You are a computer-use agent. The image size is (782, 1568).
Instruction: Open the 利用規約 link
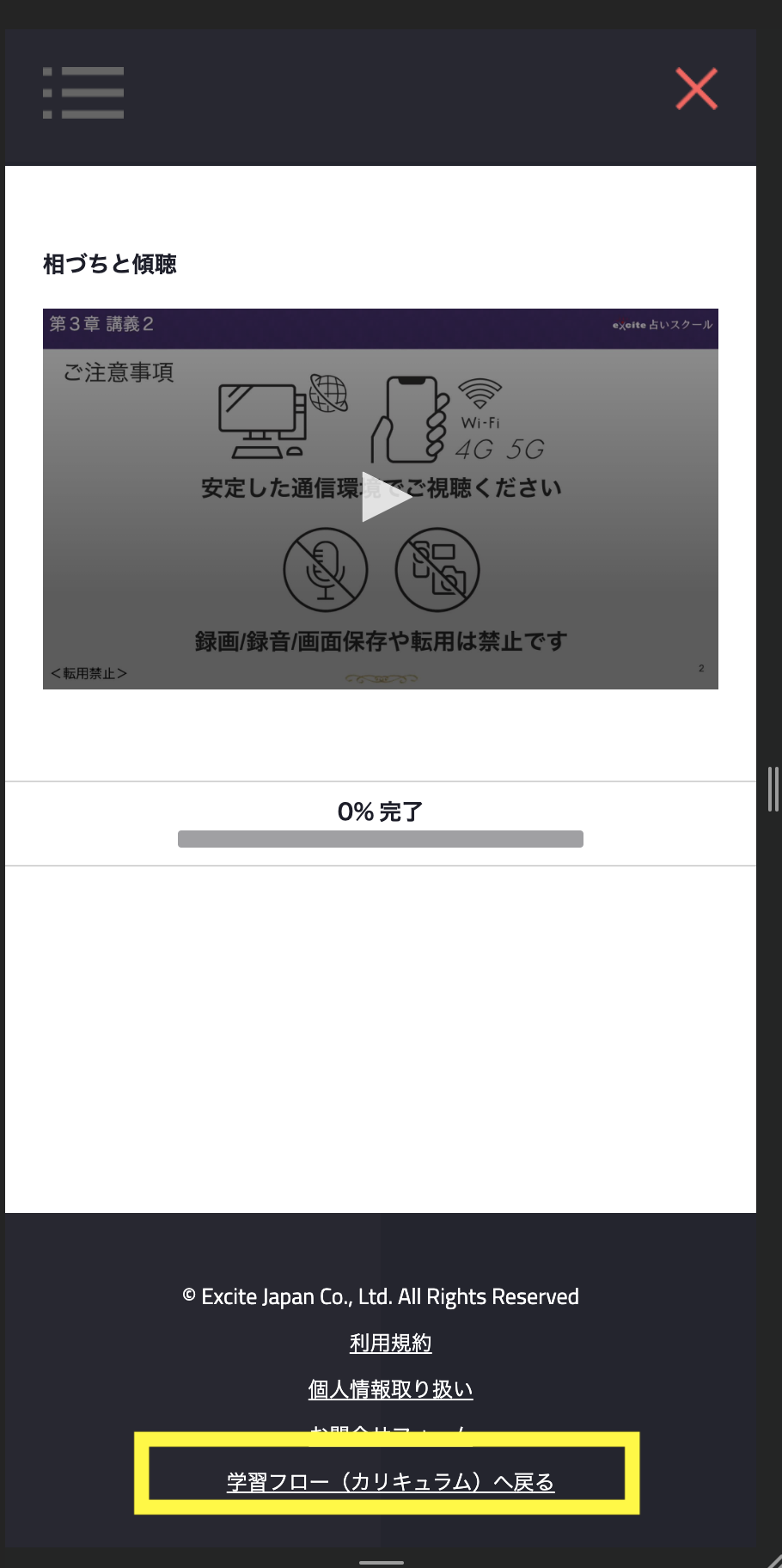[390, 1343]
